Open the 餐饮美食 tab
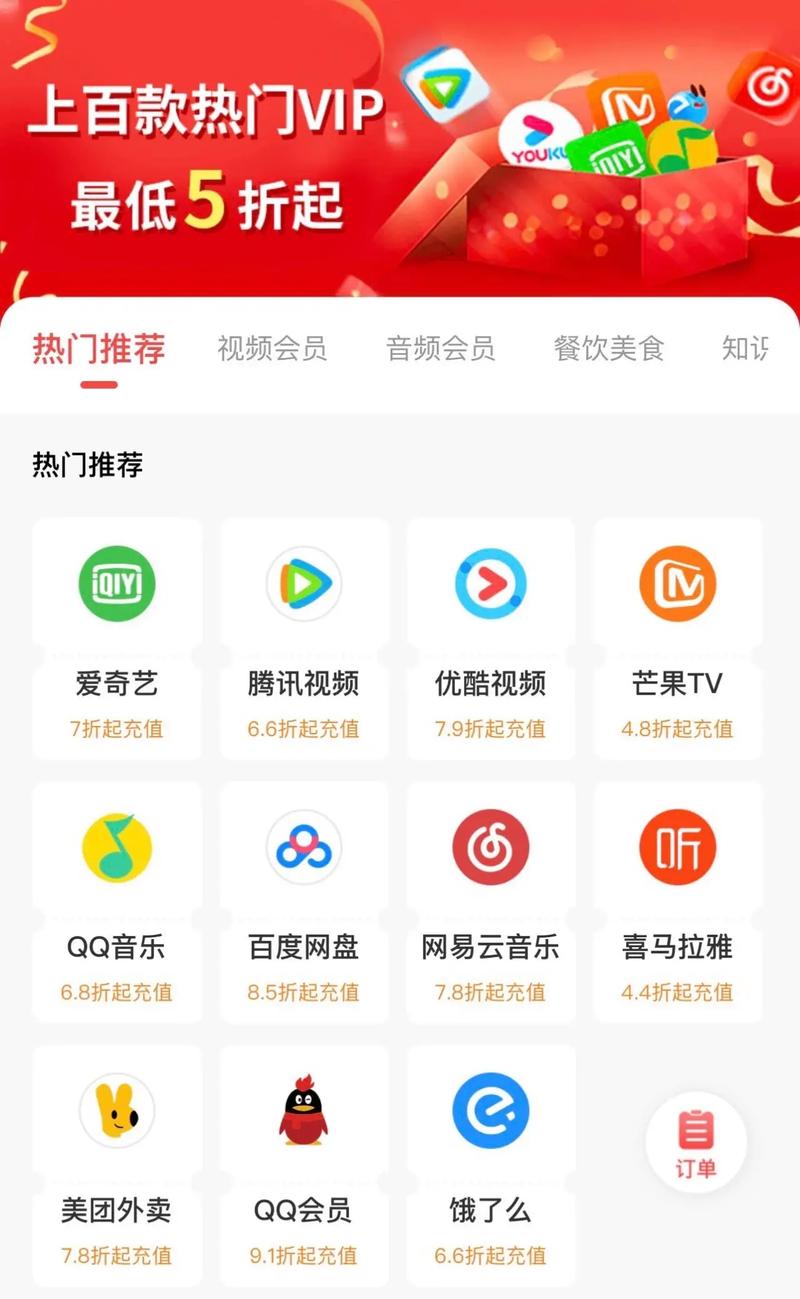Screen dimensions: 800x1299 (x=609, y=349)
